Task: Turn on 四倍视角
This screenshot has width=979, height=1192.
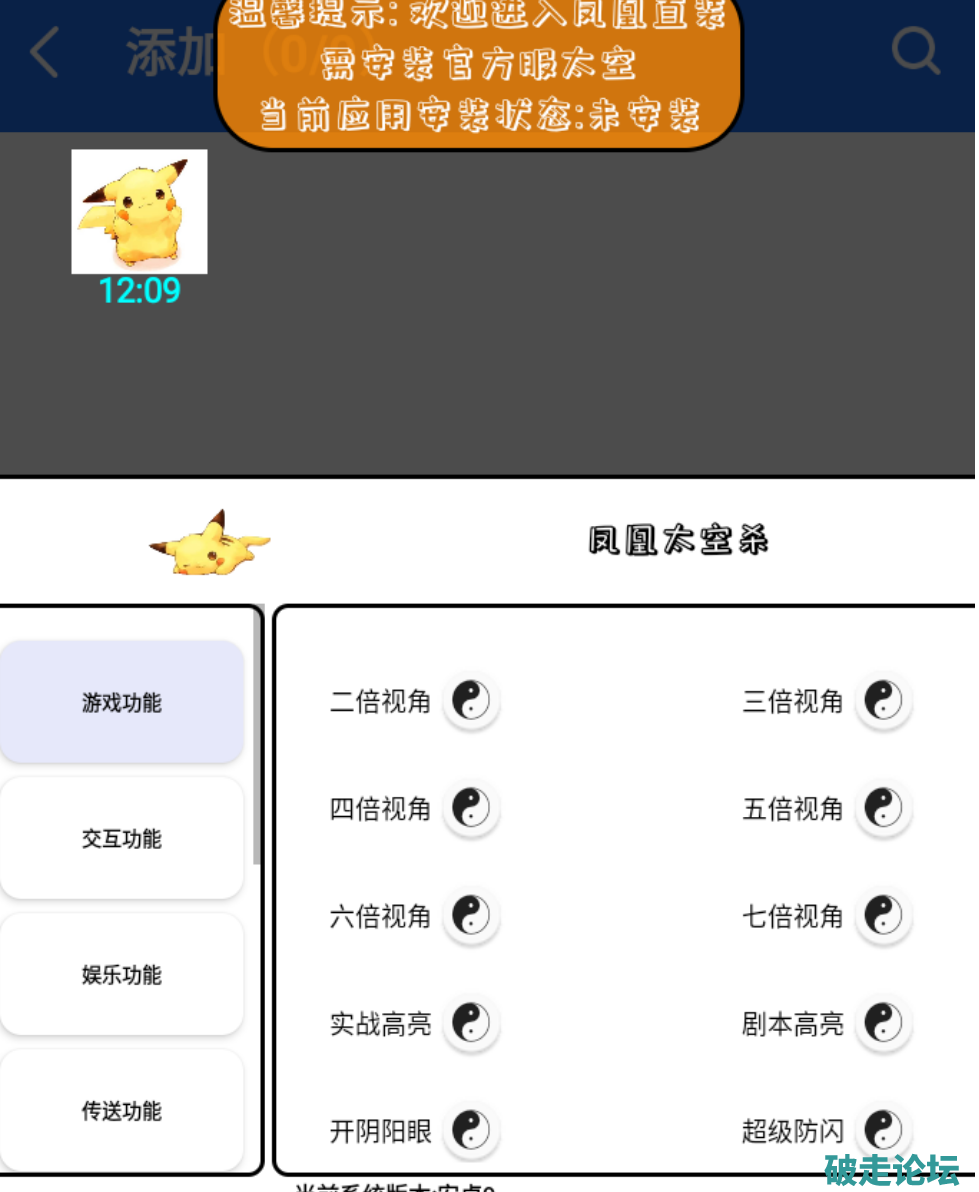Action: (471, 808)
